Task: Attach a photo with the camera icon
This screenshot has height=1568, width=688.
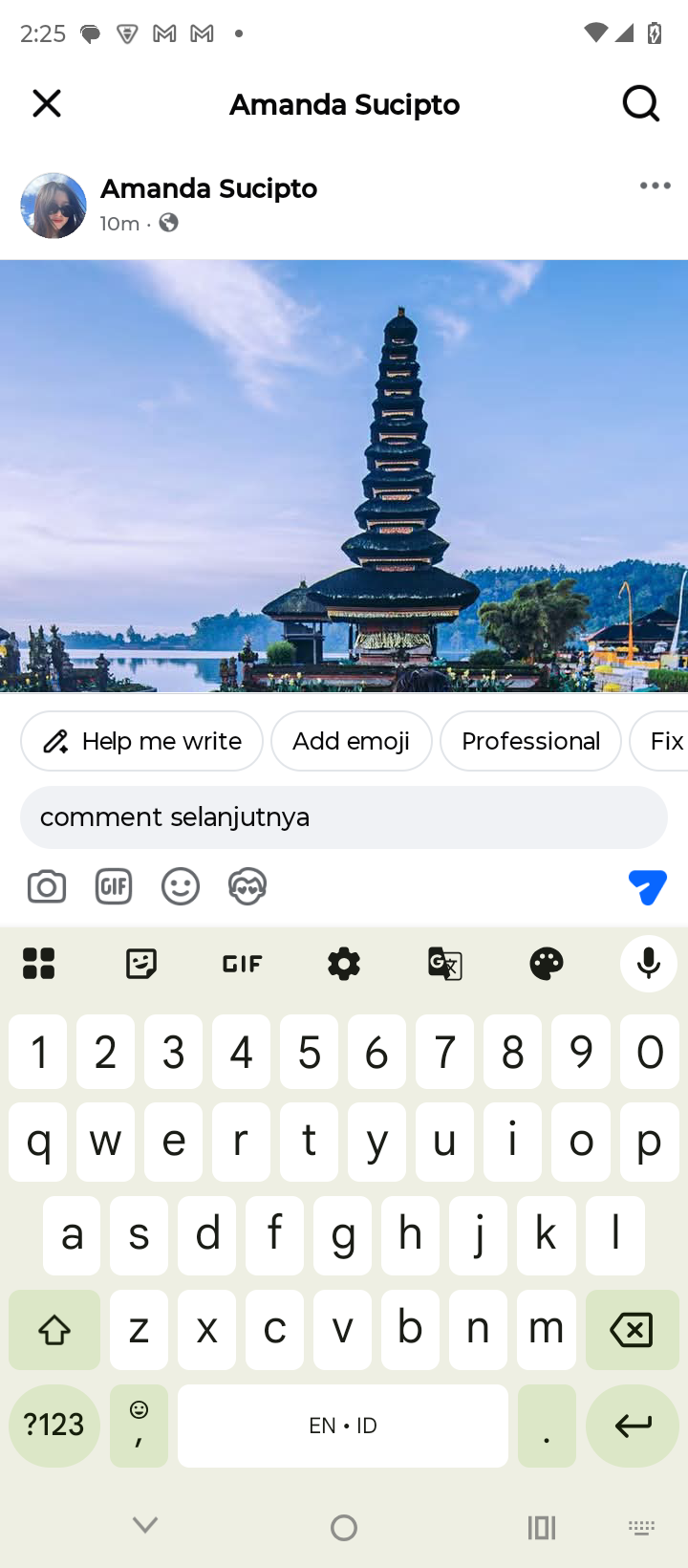Action: [x=47, y=887]
